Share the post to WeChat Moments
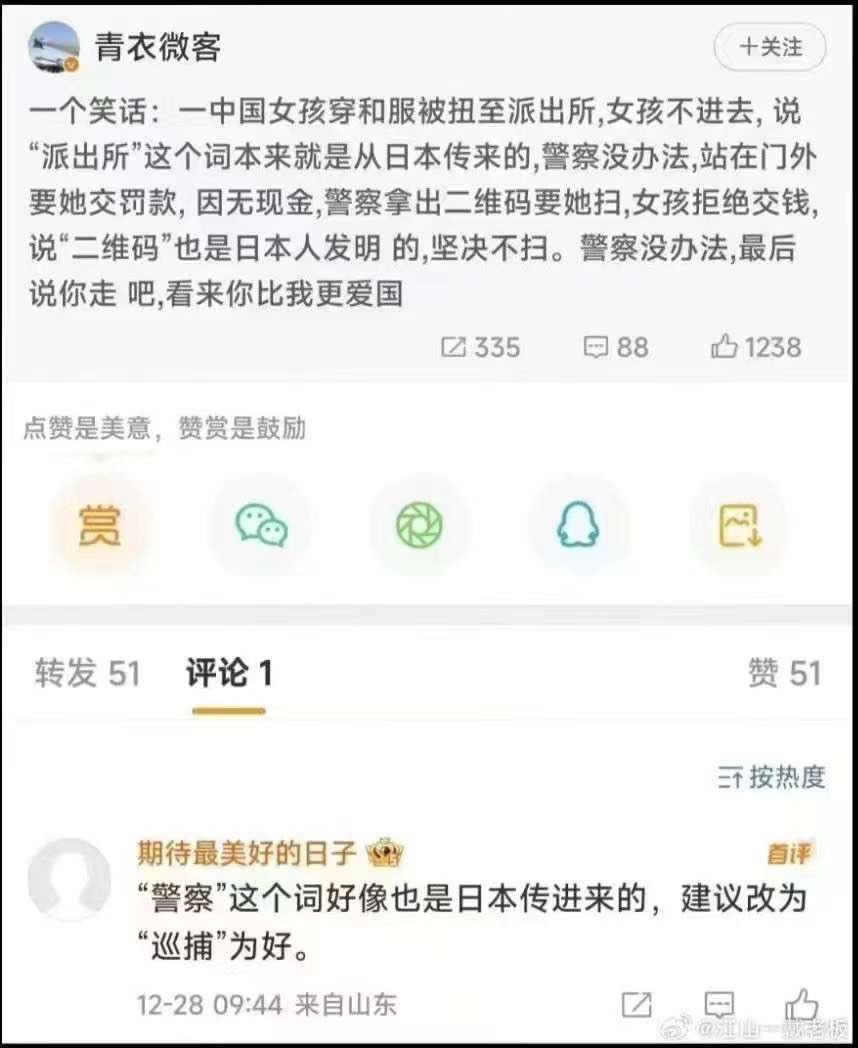Screen dimensions: 858x1048 [419, 524]
